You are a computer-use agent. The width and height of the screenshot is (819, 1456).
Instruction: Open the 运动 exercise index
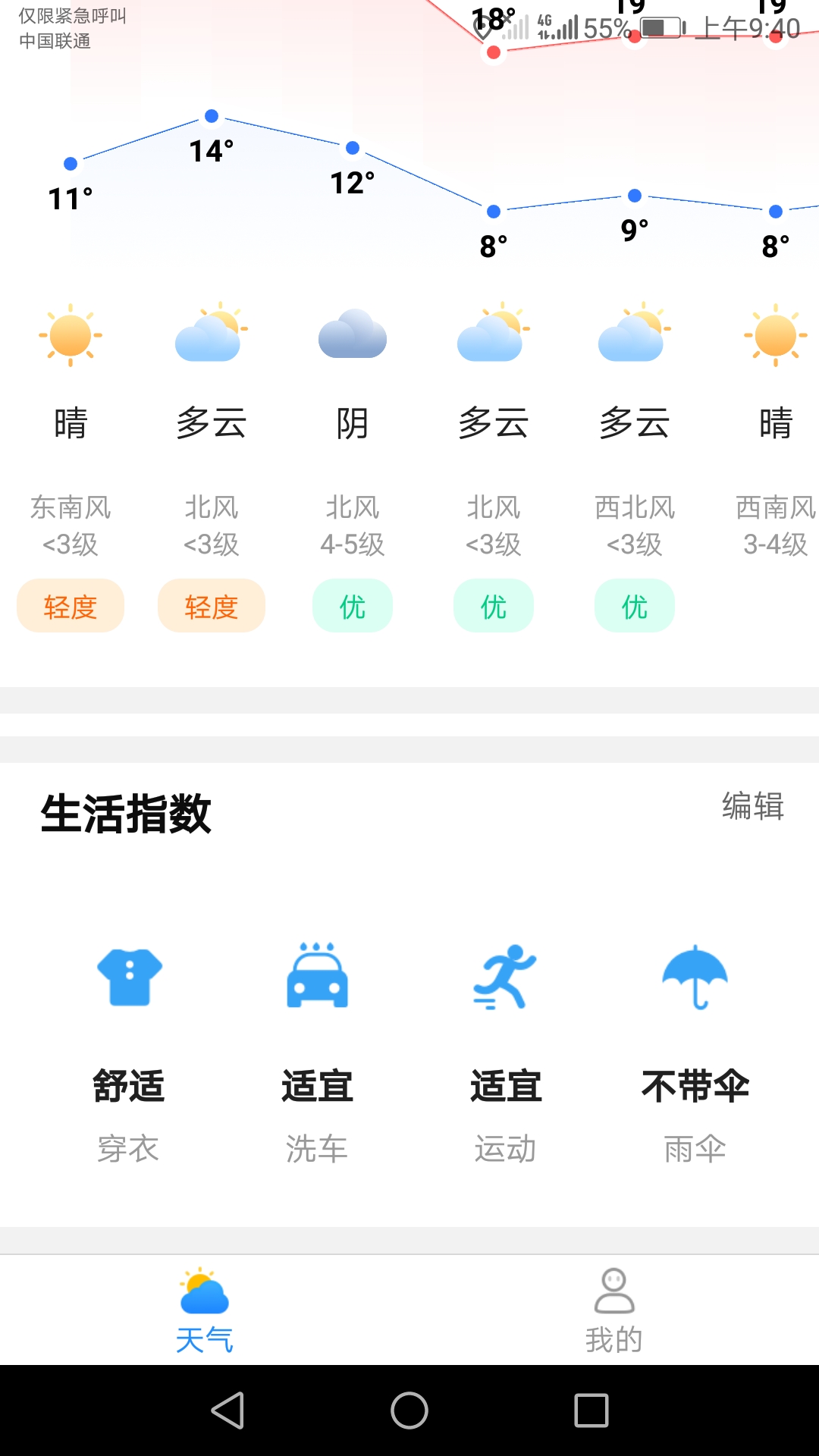click(505, 1054)
